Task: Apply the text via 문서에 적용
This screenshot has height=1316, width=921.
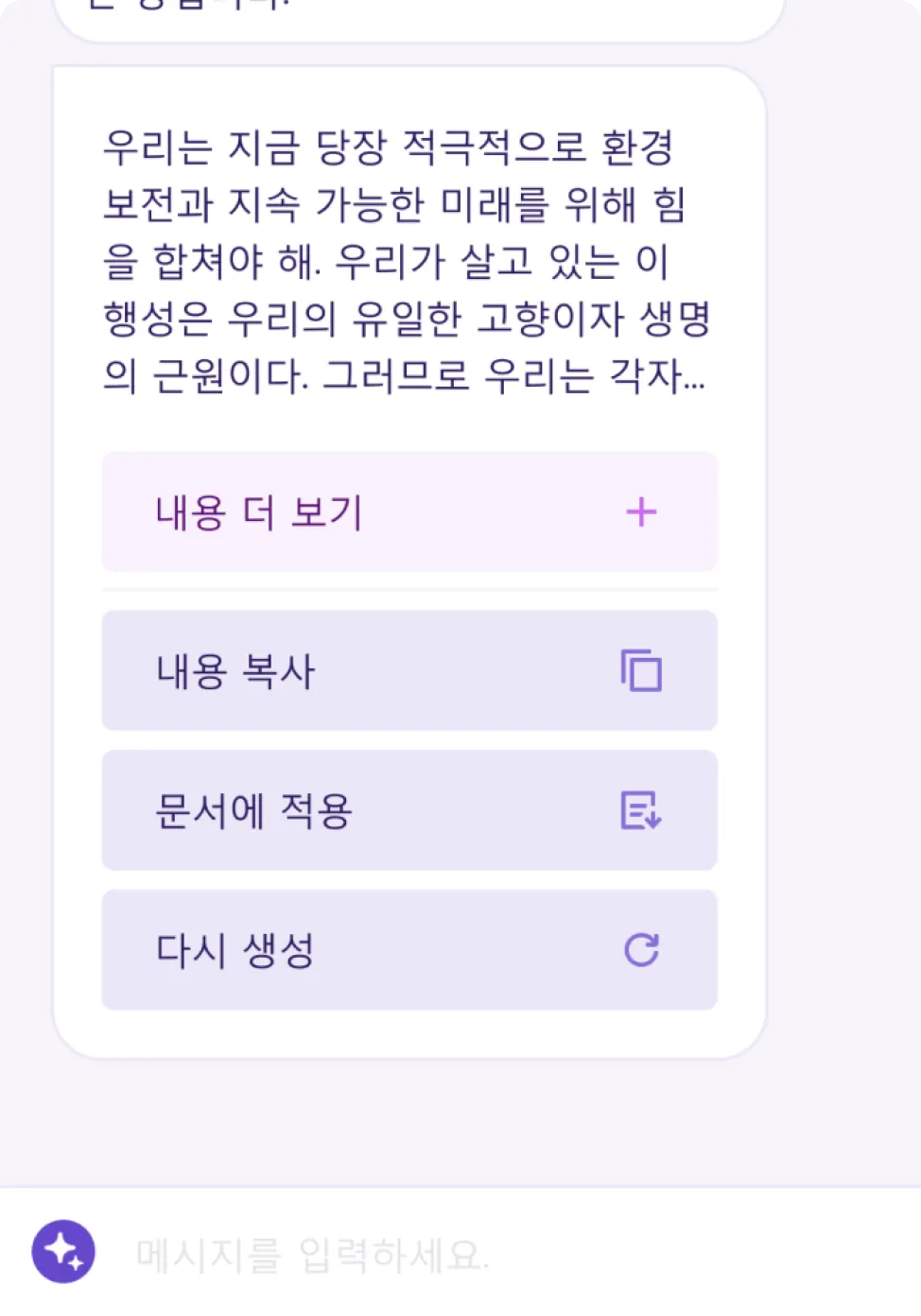Action: [x=408, y=810]
